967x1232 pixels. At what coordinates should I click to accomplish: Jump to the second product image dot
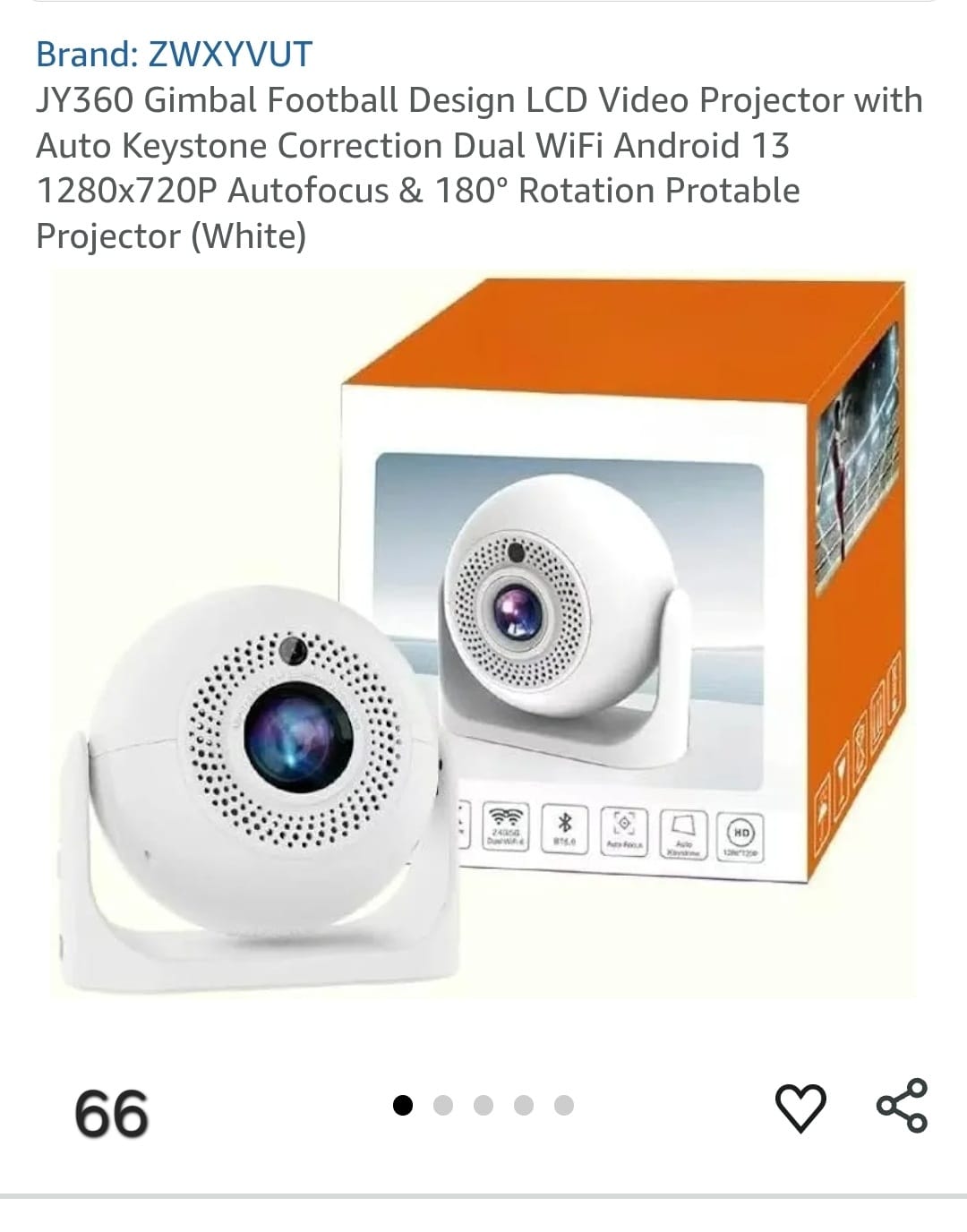(443, 1106)
